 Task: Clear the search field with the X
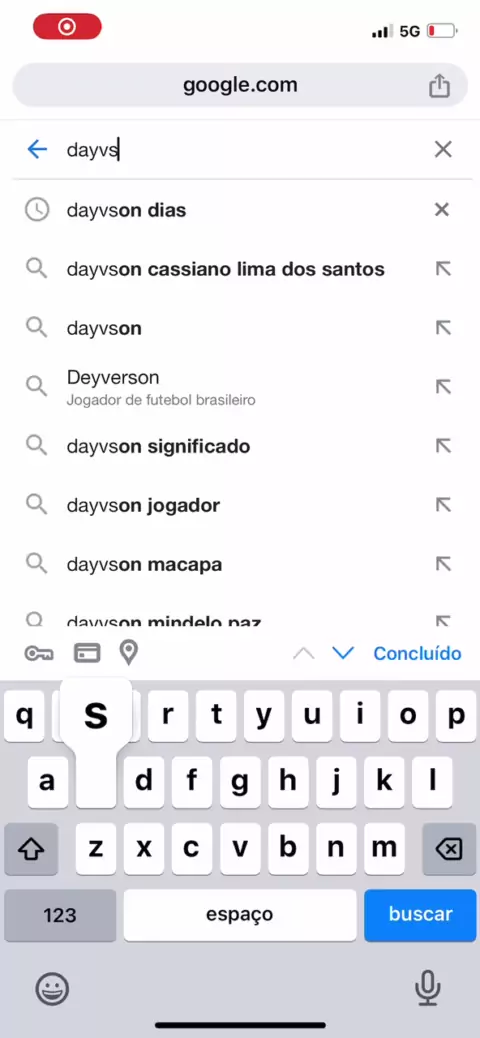pos(443,150)
